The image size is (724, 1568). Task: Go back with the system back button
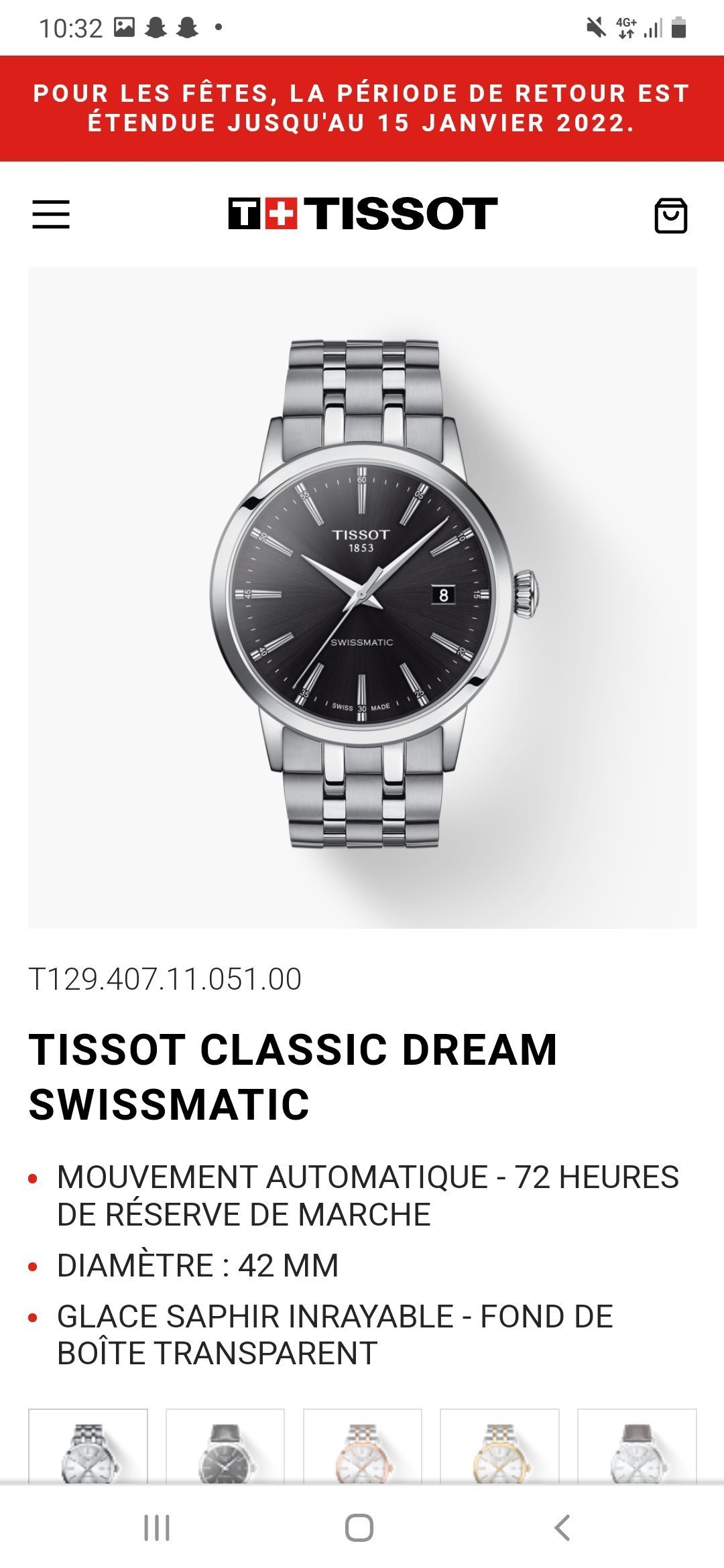click(562, 1528)
